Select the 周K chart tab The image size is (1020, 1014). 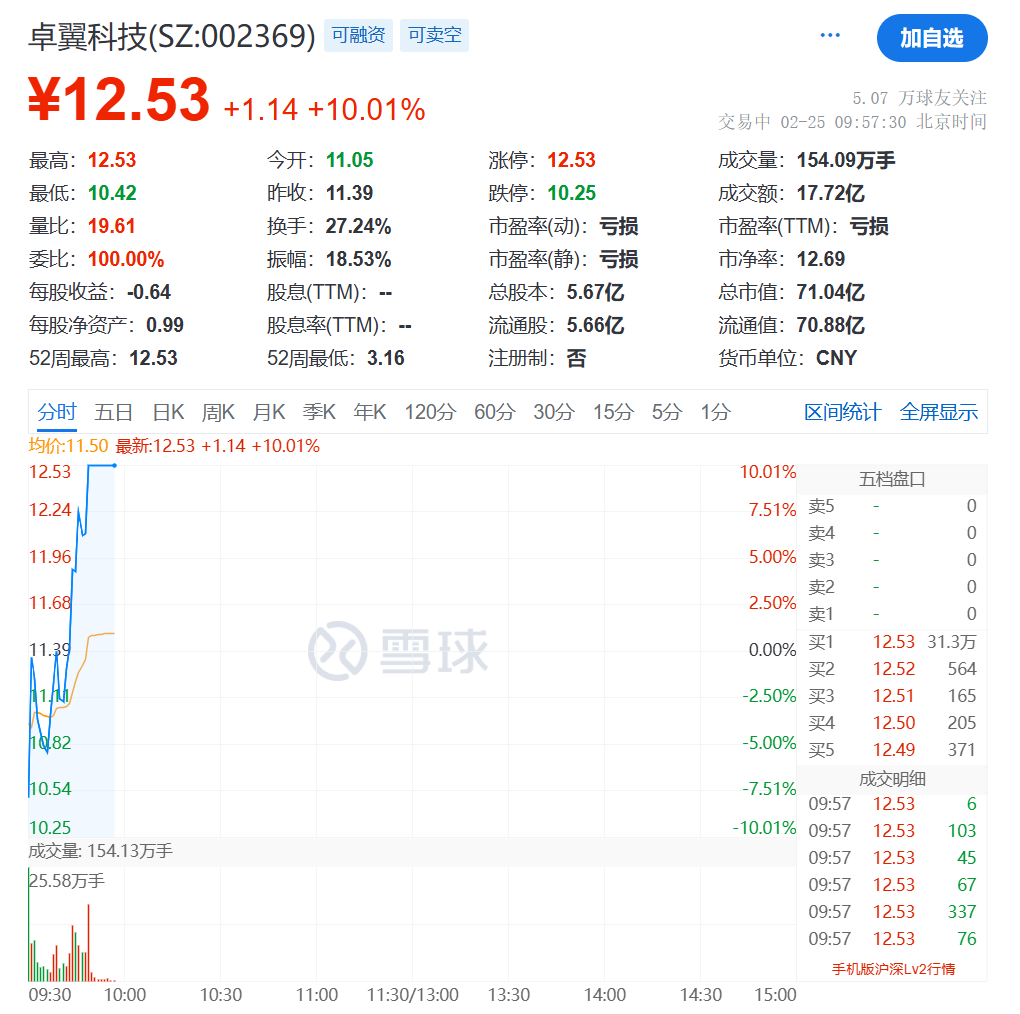pyautogui.click(x=218, y=412)
